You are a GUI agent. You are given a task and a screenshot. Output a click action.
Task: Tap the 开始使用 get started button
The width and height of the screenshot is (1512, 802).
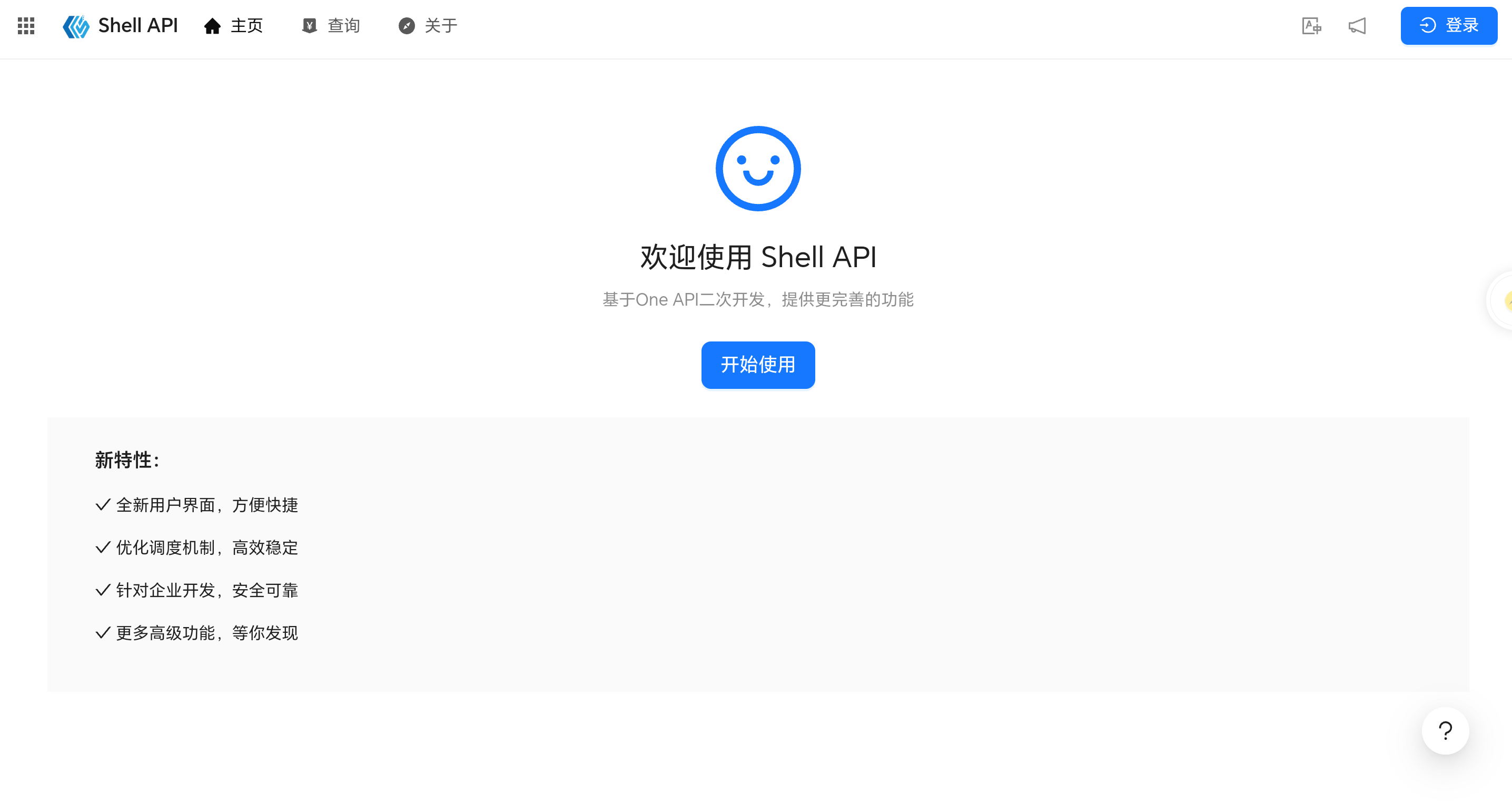pos(758,365)
